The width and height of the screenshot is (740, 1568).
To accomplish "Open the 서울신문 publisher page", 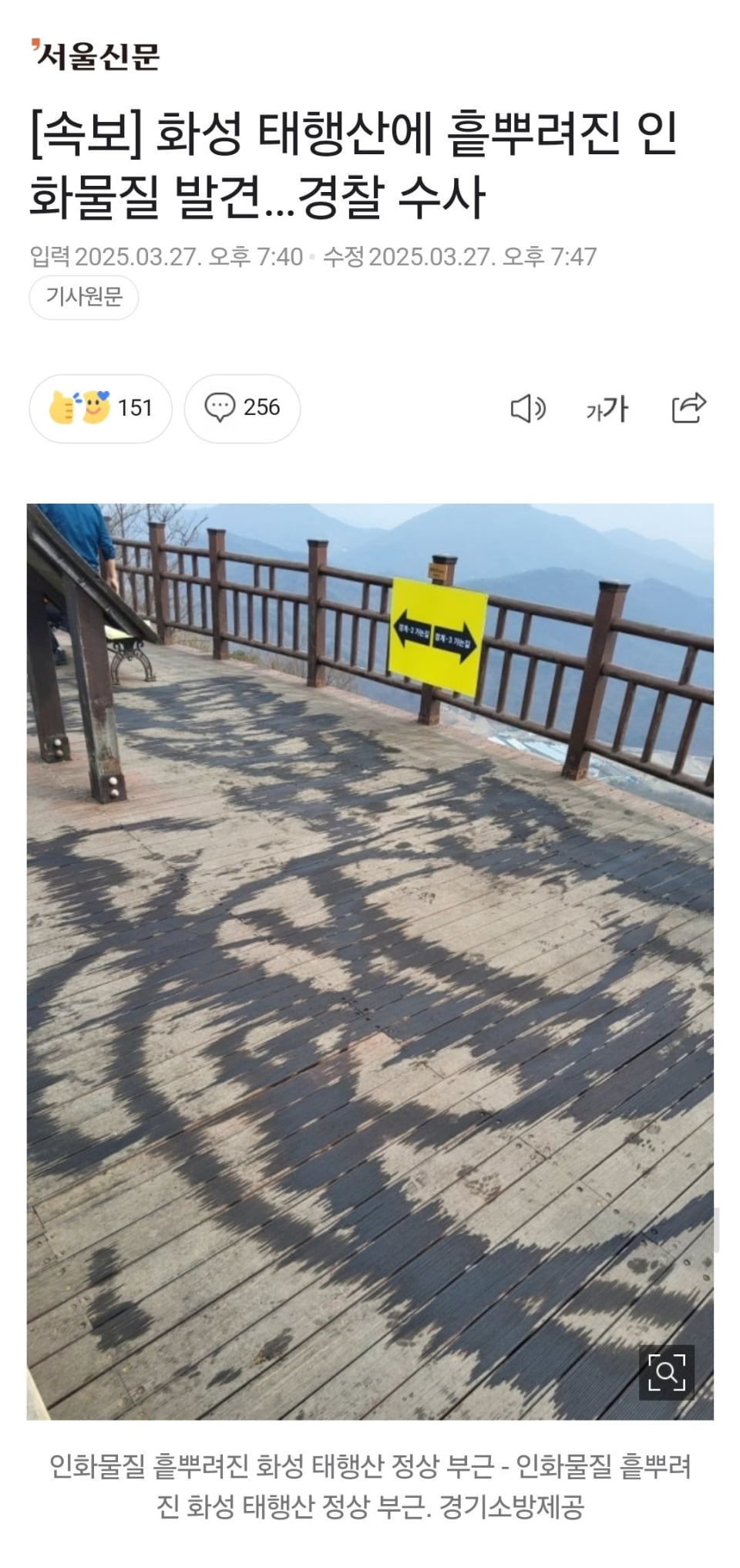I will (96, 56).
